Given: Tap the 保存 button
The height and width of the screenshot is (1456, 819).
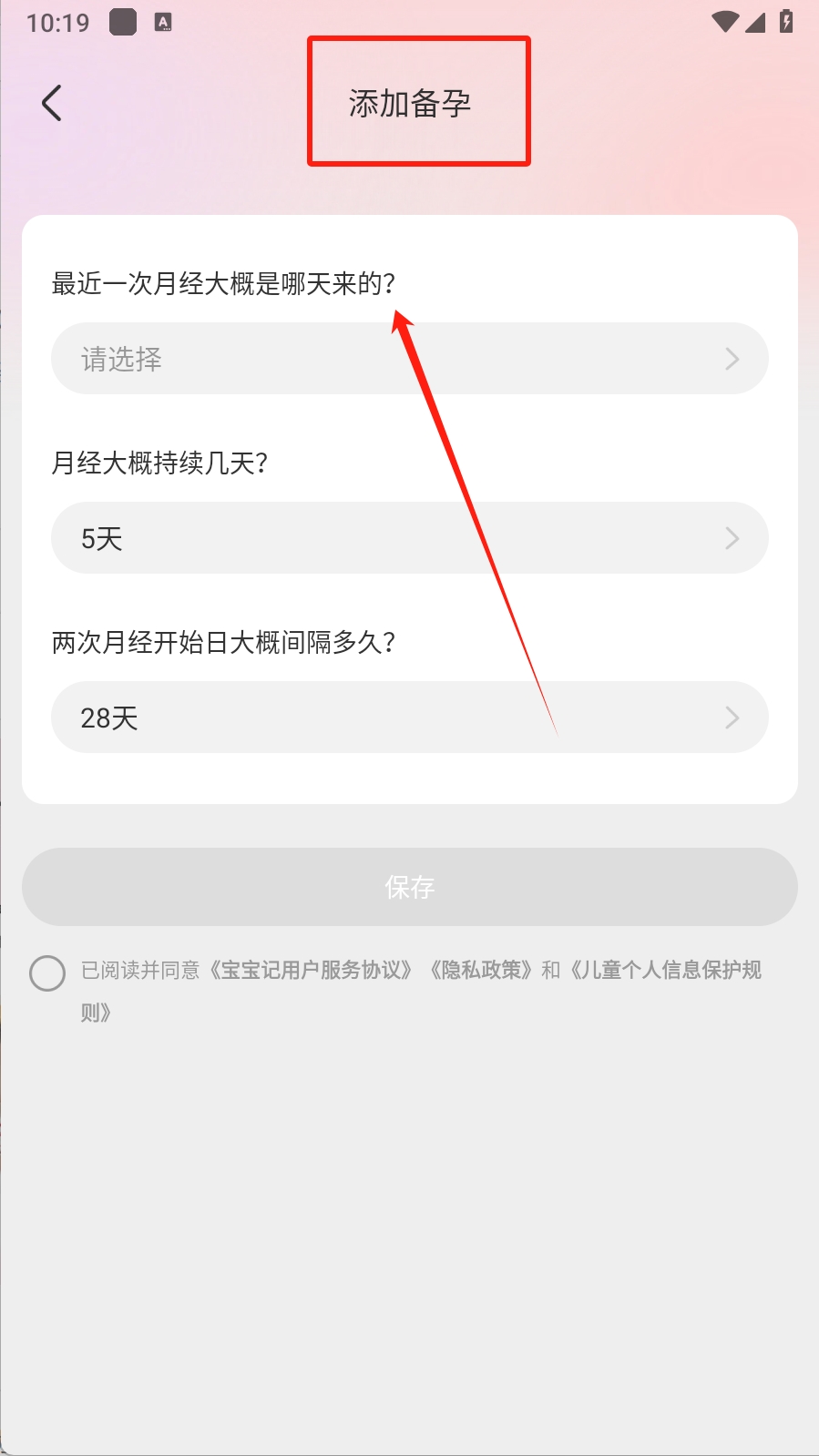Looking at the screenshot, I should click(x=410, y=887).
